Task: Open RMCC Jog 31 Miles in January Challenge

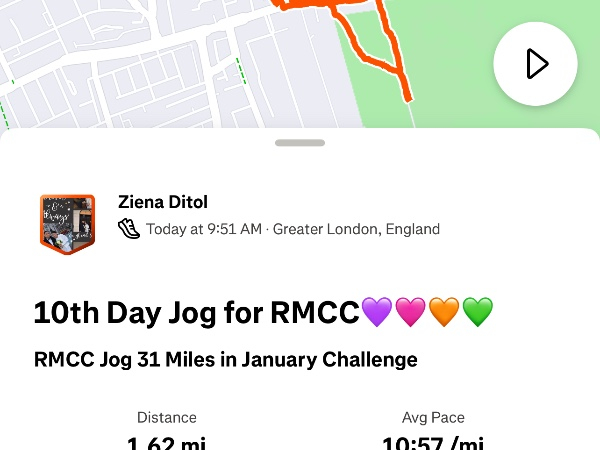Action: (225, 359)
